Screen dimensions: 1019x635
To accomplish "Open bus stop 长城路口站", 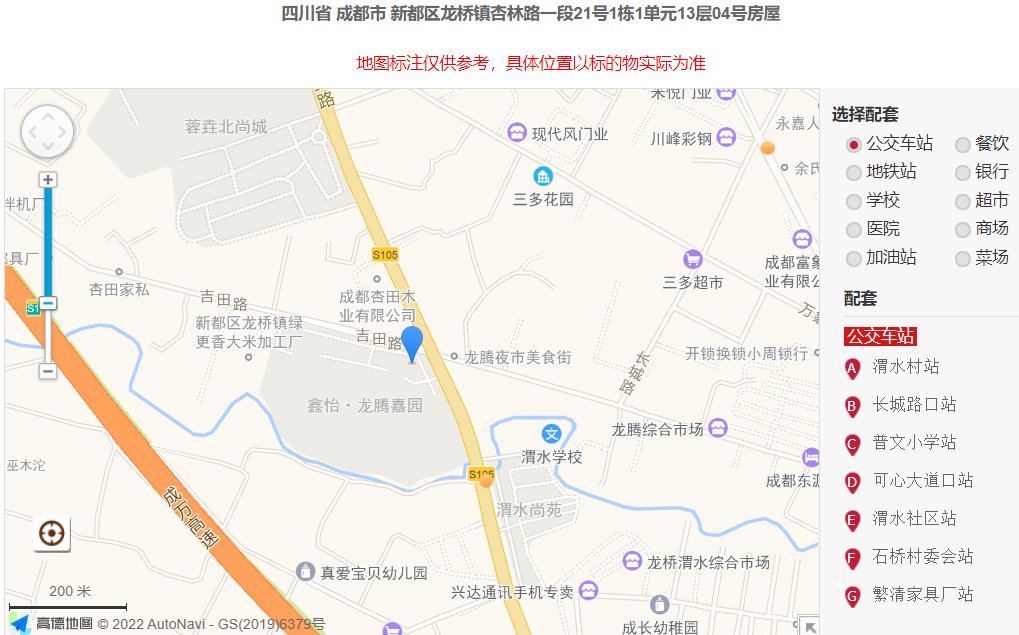I will click(x=913, y=405).
